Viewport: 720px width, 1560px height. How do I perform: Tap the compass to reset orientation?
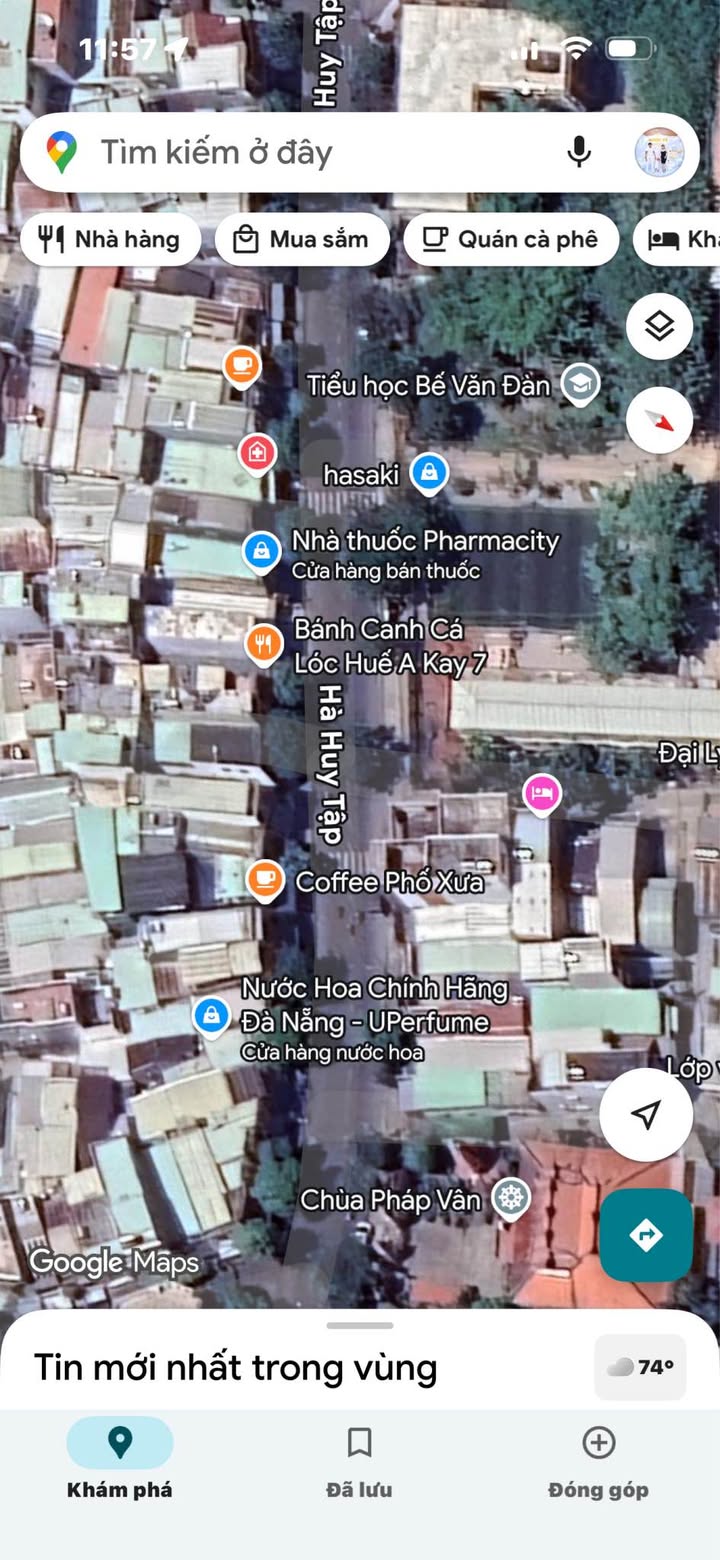[659, 420]
